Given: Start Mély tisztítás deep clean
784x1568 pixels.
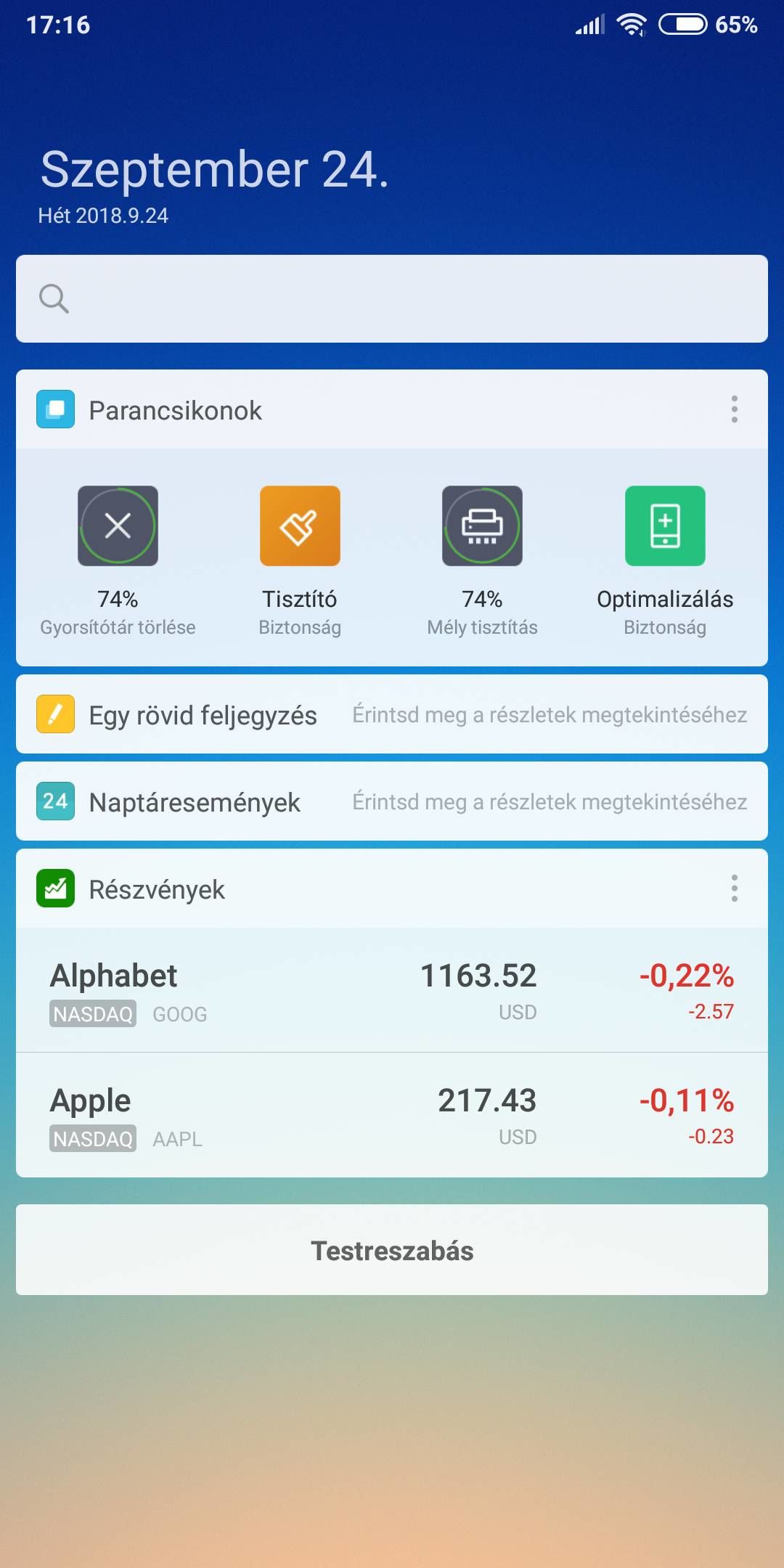Looking at the screenshot, I should (x=482, y=526).
